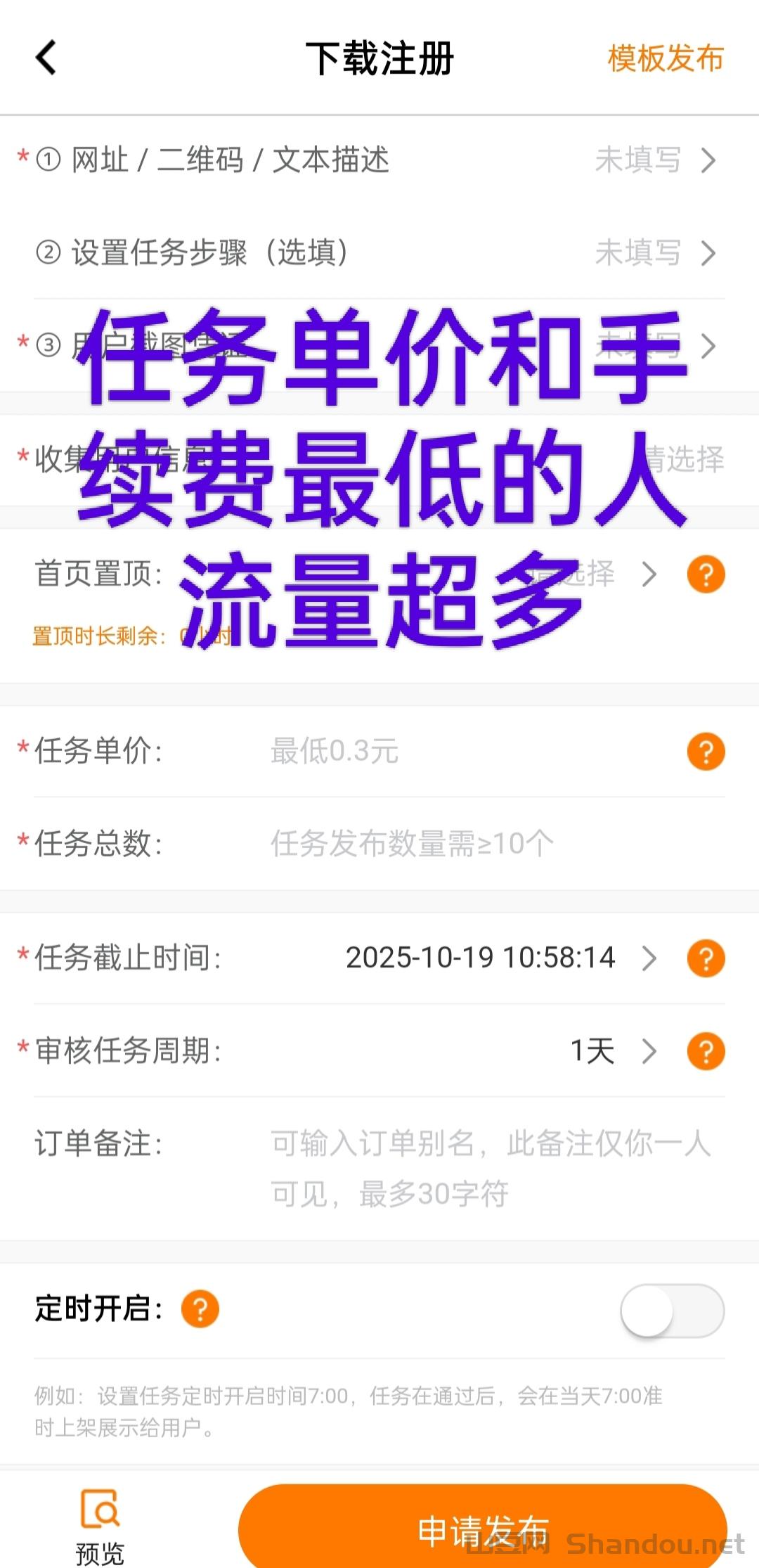Show help for 首页置顶

[706, 574]
